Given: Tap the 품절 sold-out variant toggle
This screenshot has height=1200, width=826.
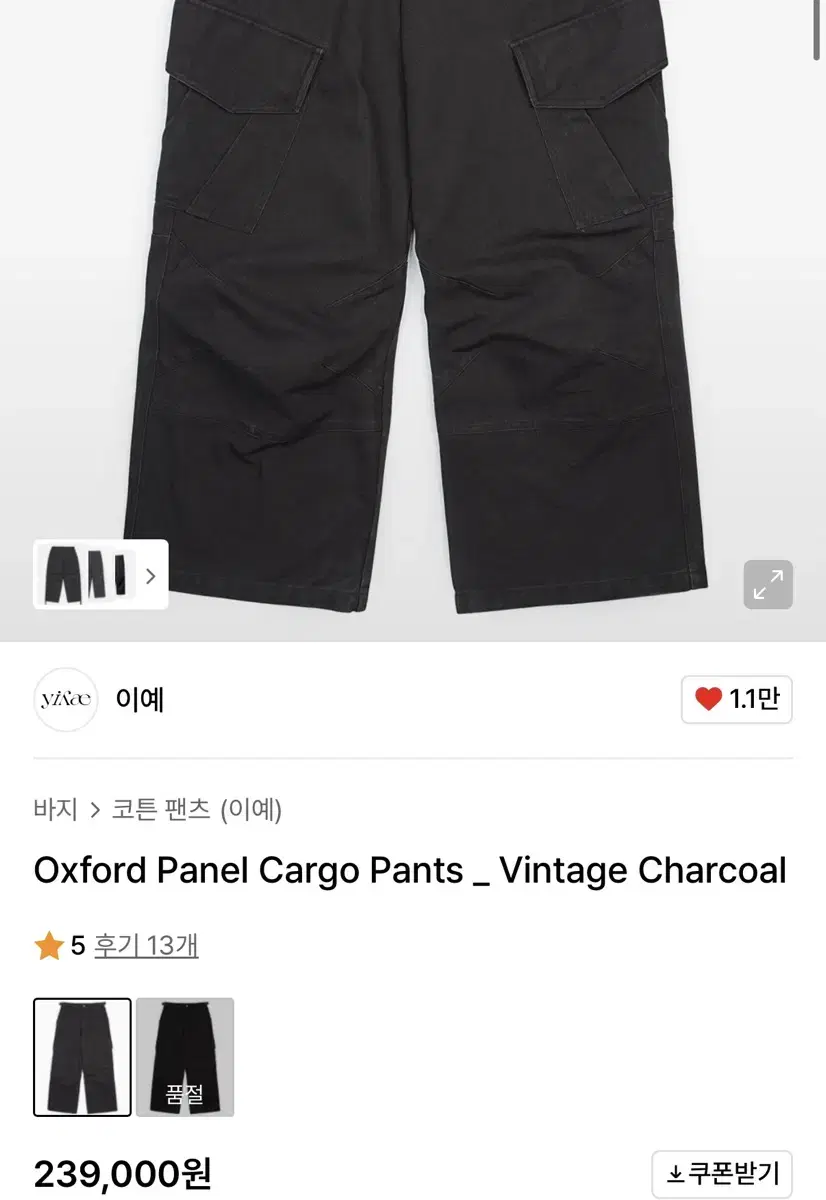Looking at the screenshot, I should tap(185, 1056).
